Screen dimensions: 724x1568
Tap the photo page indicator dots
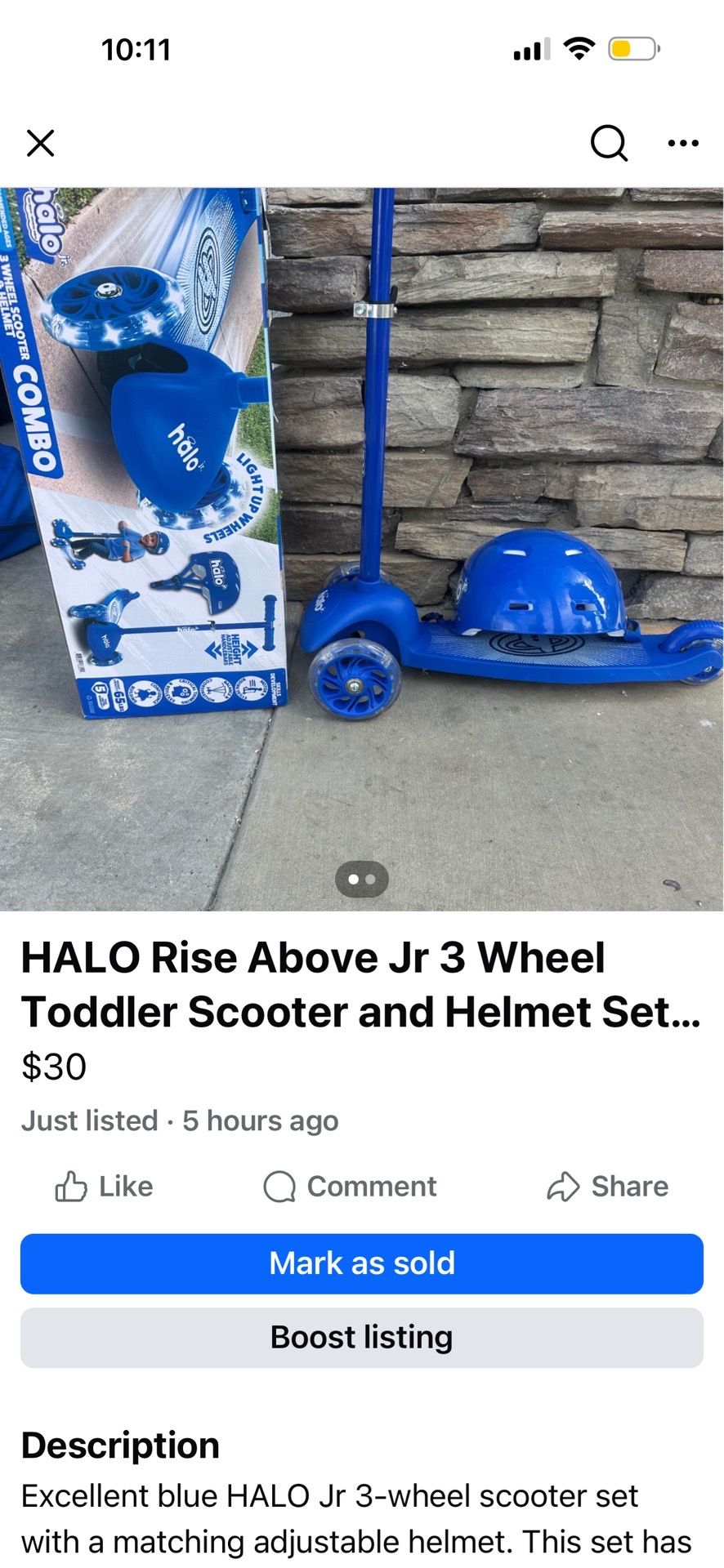[362, 880]
